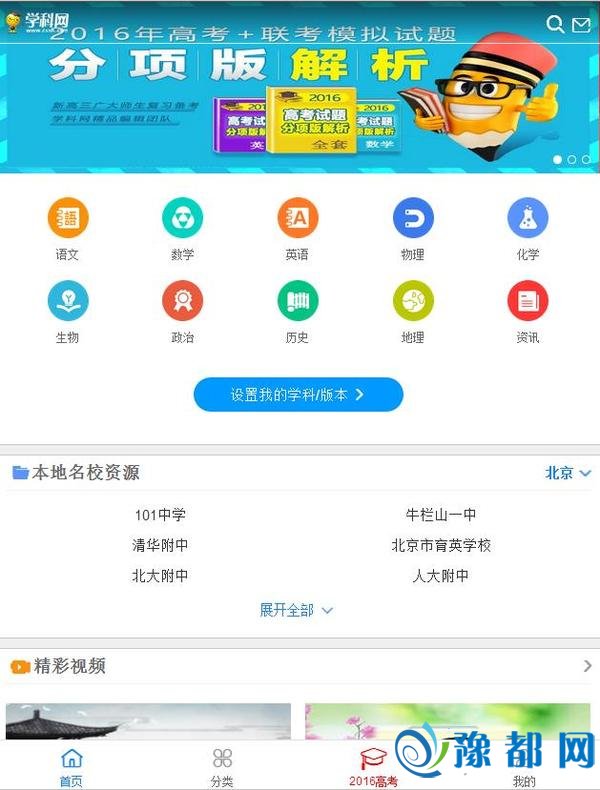Choose the 物理 subject
The width and height of the screenshot is (600, 790).
click(x=412, y=218)
